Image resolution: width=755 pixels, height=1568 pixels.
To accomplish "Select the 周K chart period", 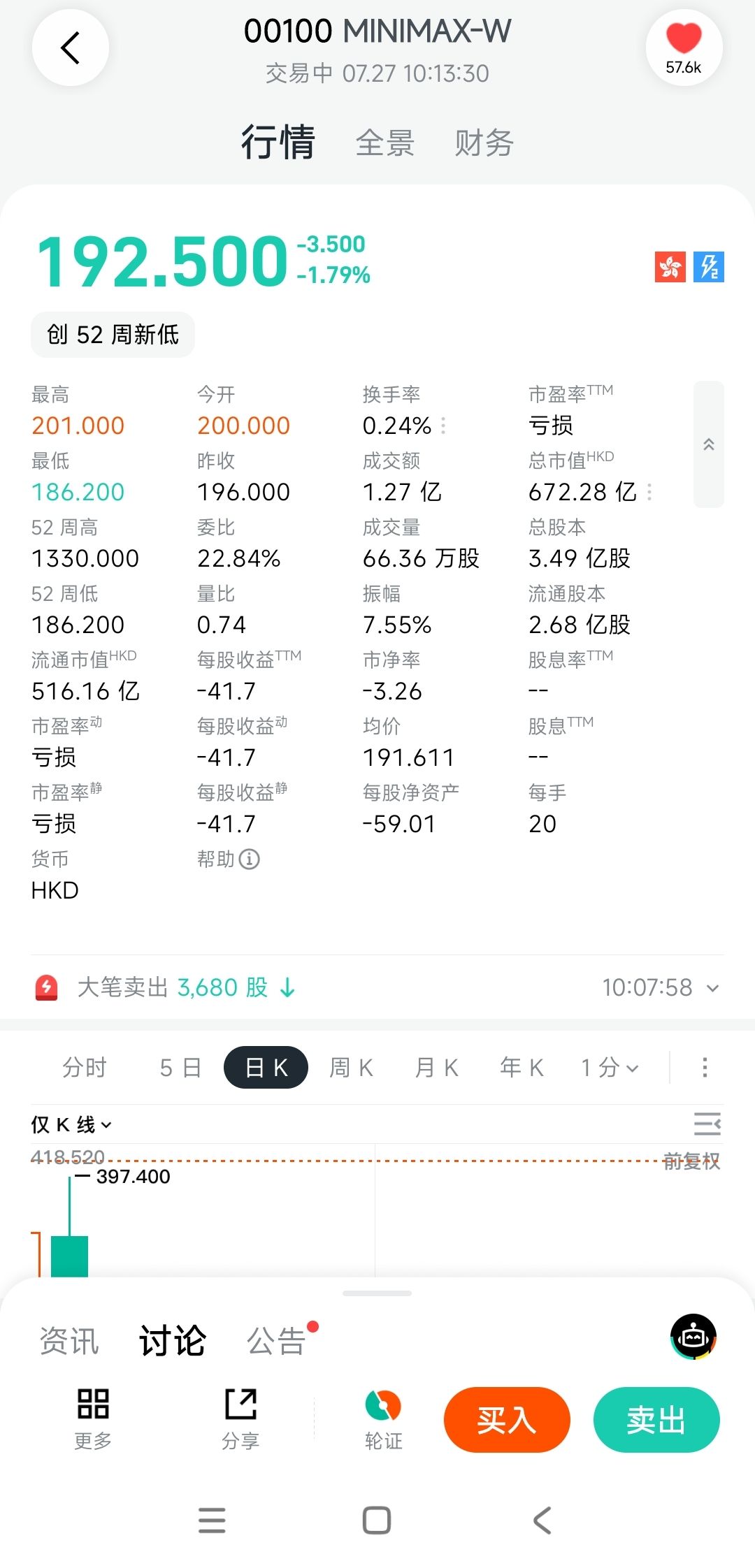I will tap(351, 1068).
